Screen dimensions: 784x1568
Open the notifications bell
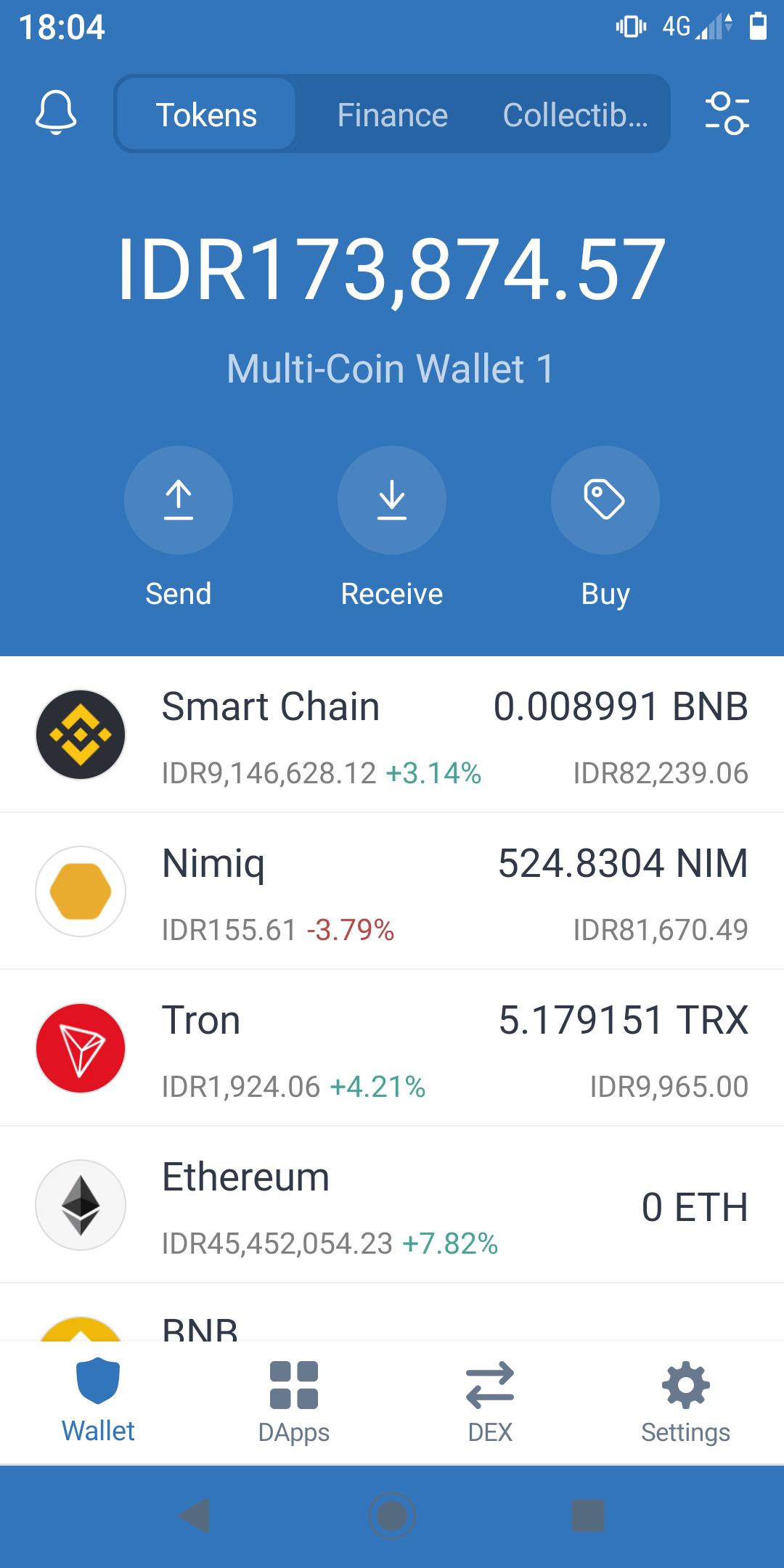pyautogui.click(x=56, y=113)
